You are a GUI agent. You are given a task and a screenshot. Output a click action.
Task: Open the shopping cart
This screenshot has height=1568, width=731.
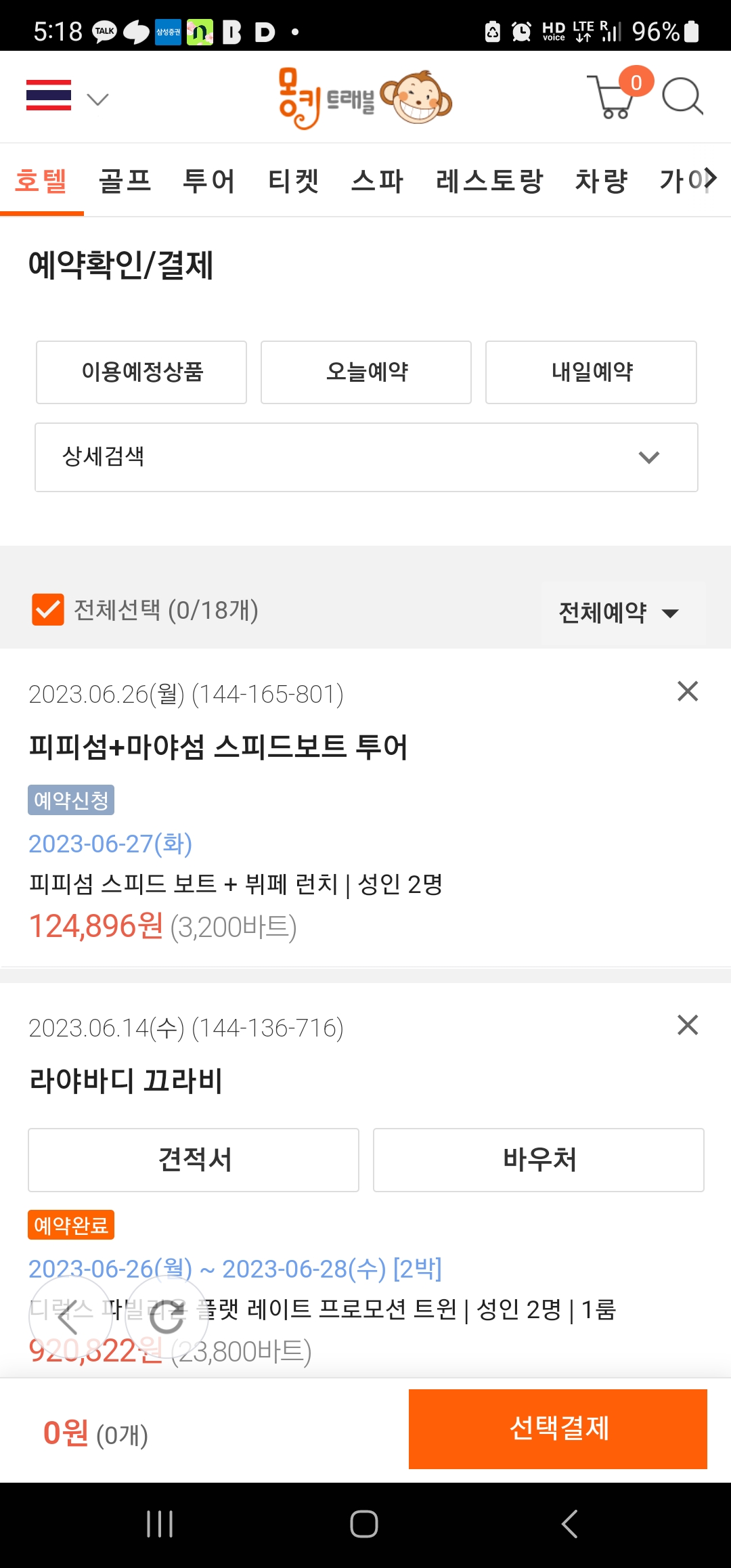click(617, 94)
